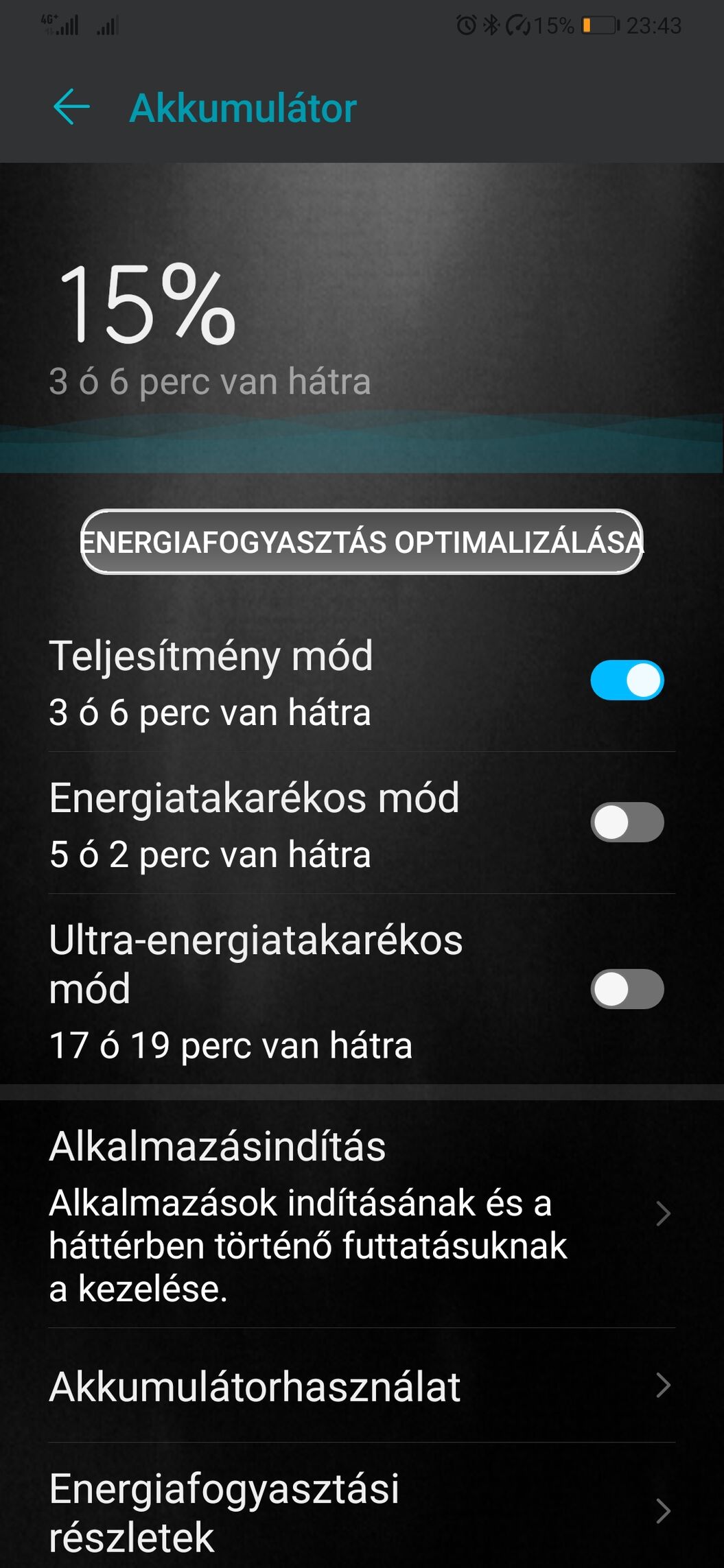Disable the Teljesítmény mód switch
724x1568 pixels.
coord(627,680)
